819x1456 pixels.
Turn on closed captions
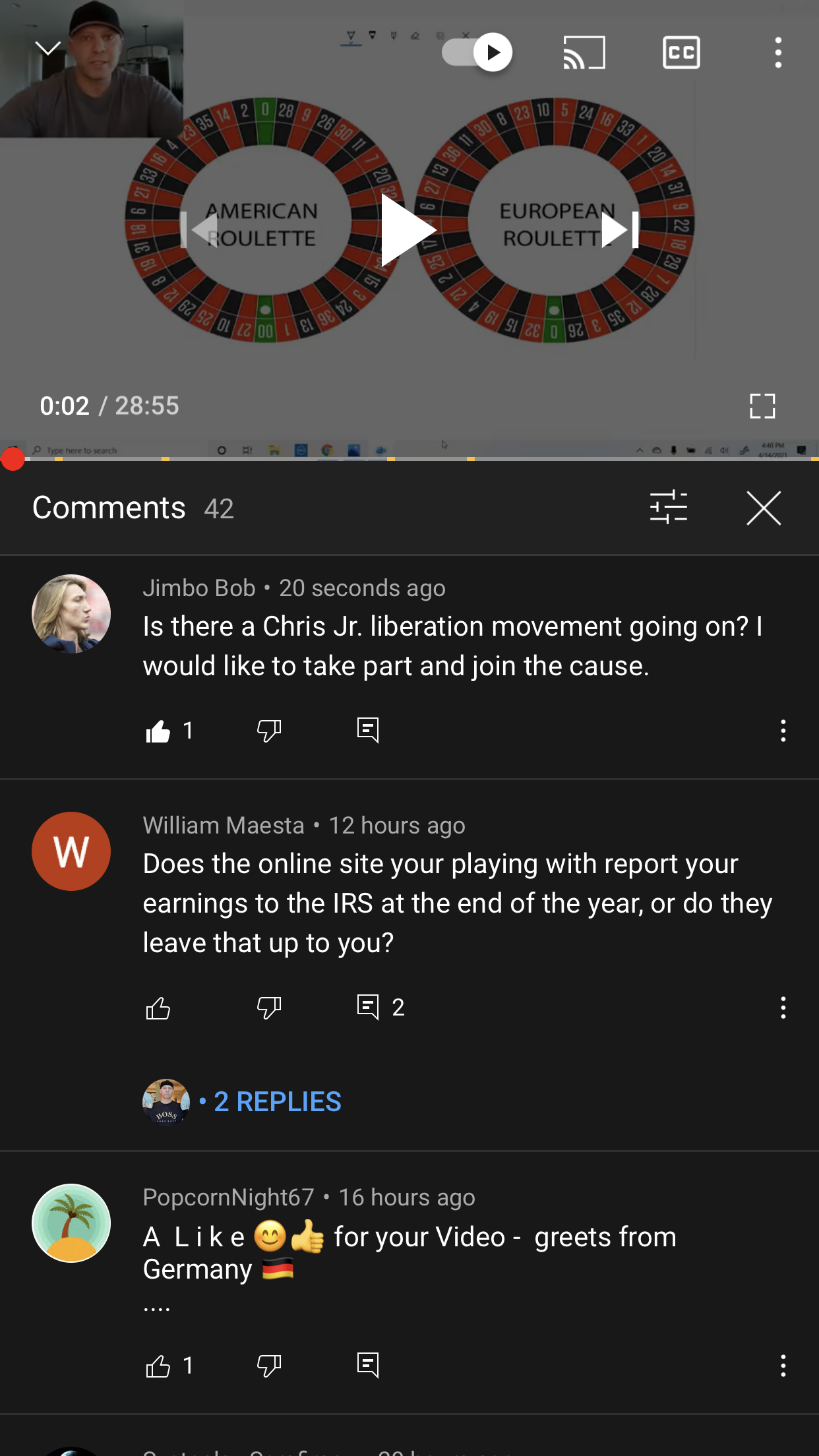click(681, 53)
